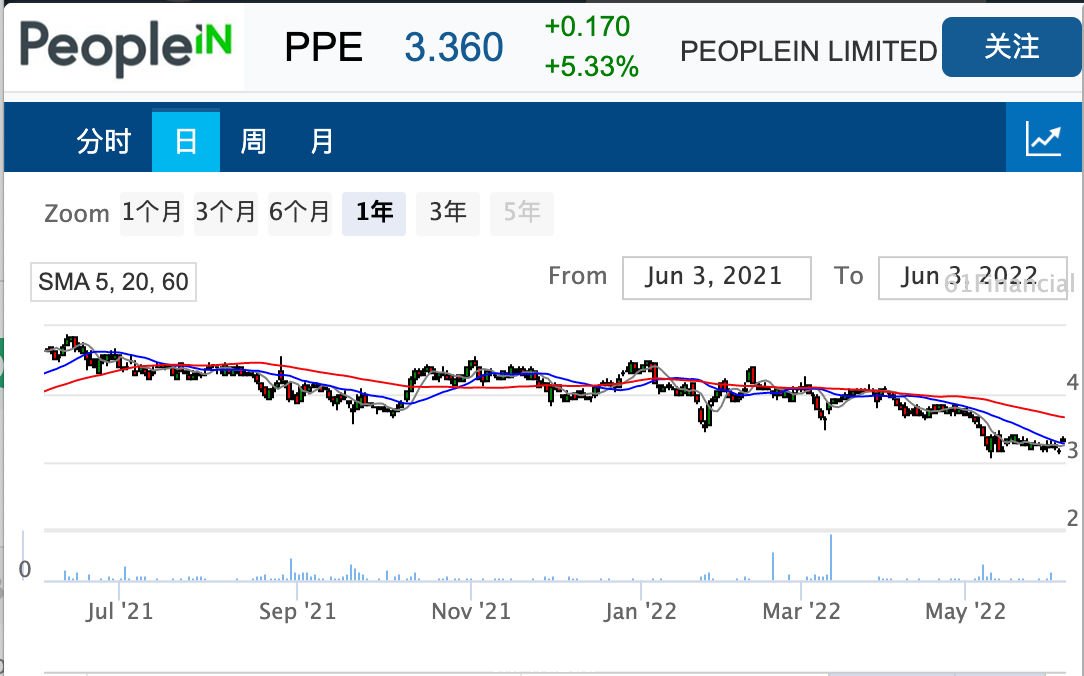Set zoom to 3个月
This screenshot has height=676, width=1084.
226,213
